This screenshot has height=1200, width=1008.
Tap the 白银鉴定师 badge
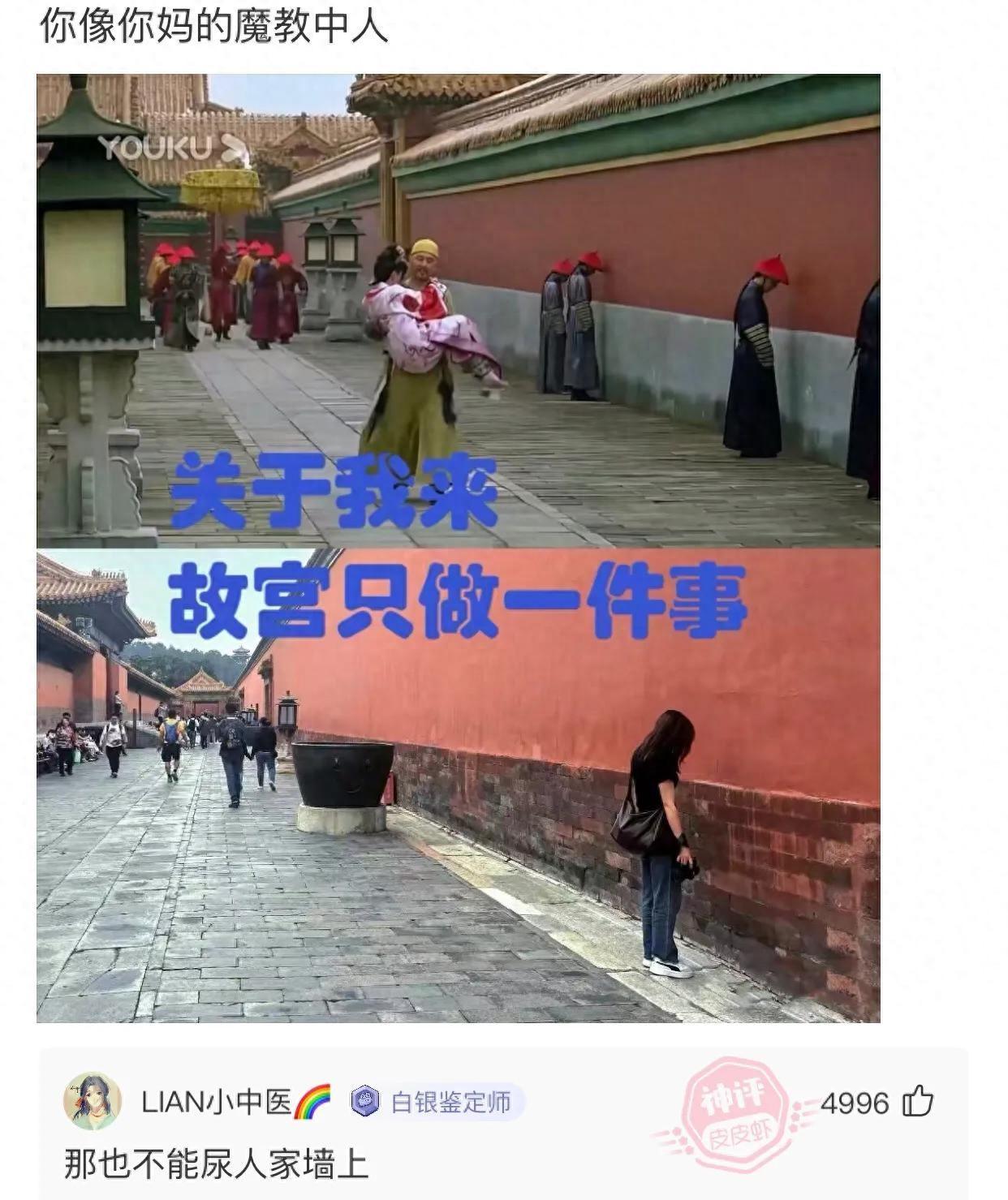(438, 1103)
